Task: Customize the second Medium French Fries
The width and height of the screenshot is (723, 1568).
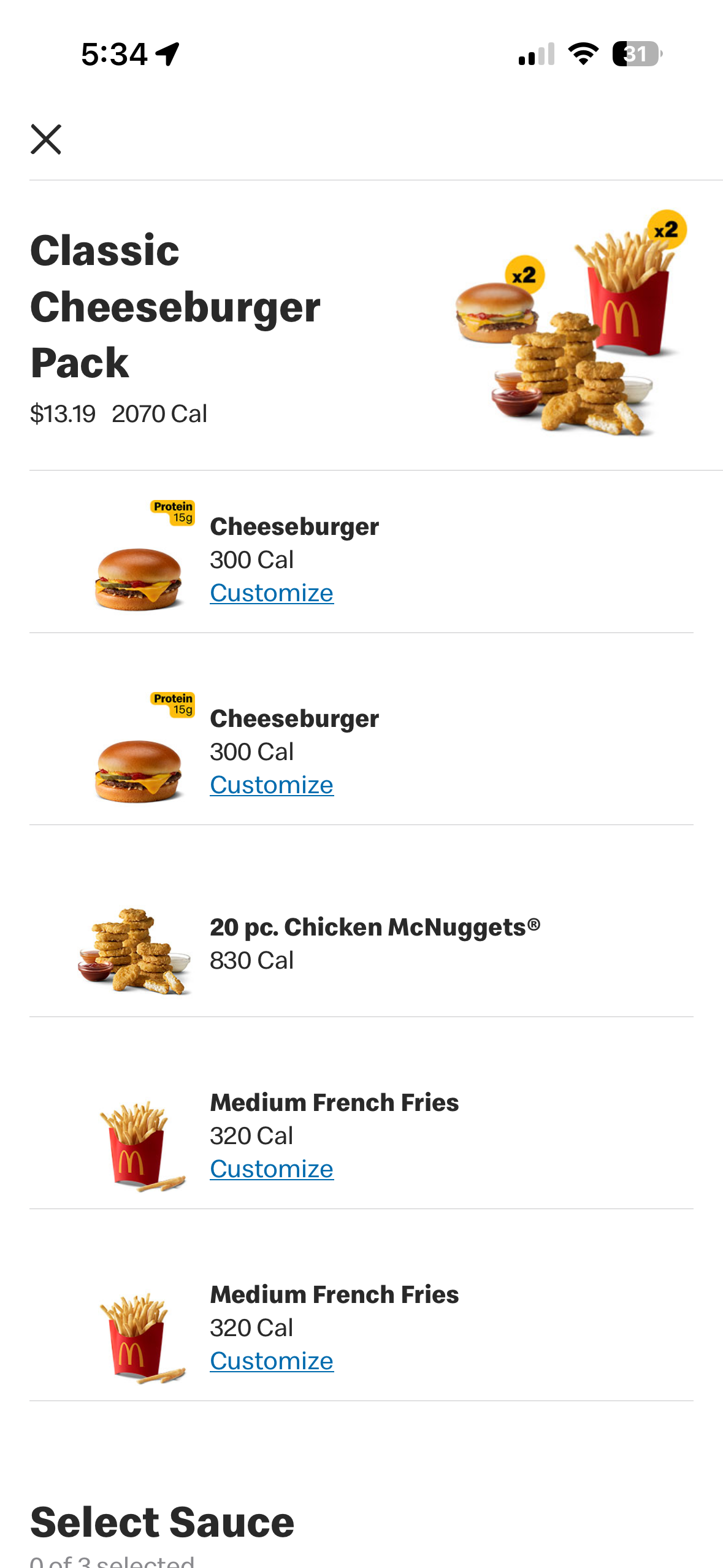Action: point(272,1361)
